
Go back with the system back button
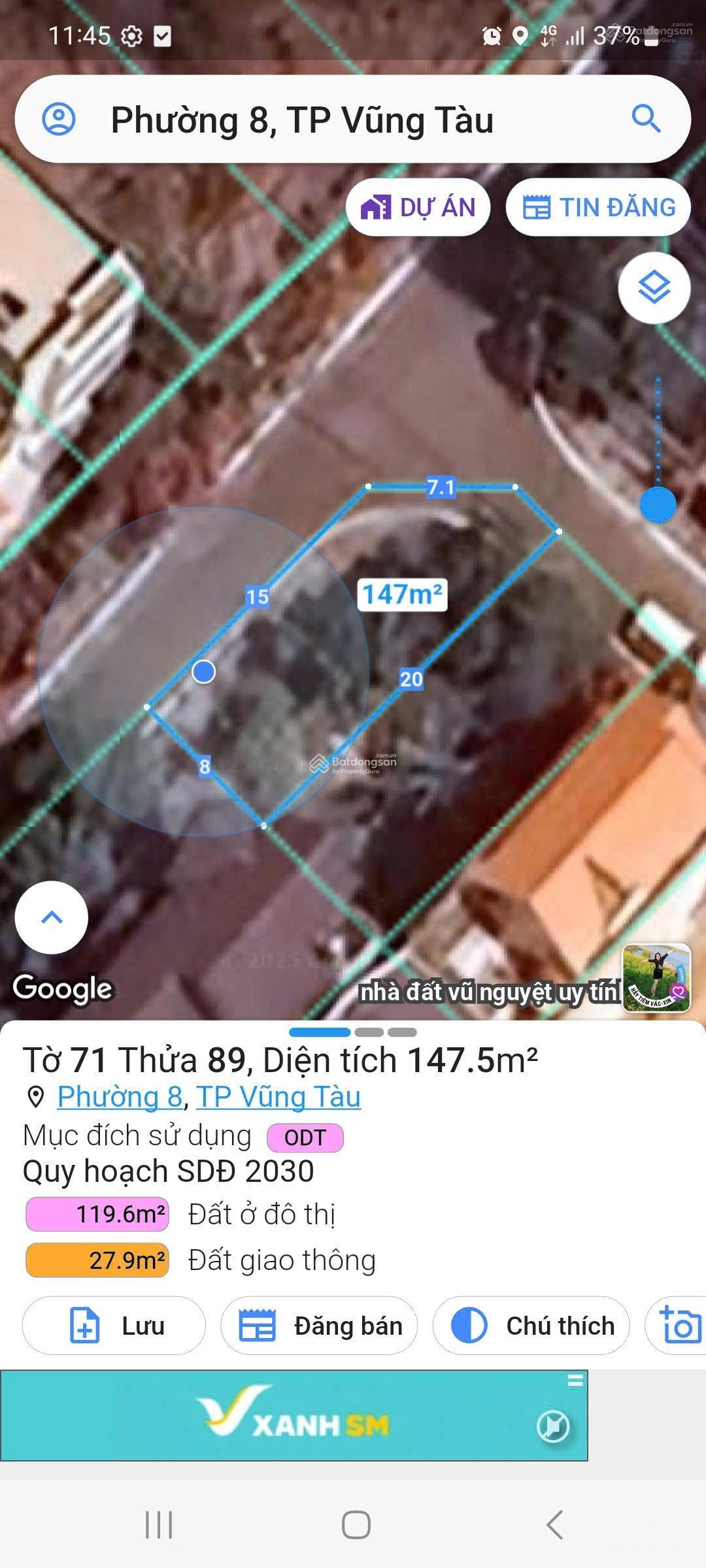tap(554, 1525)
